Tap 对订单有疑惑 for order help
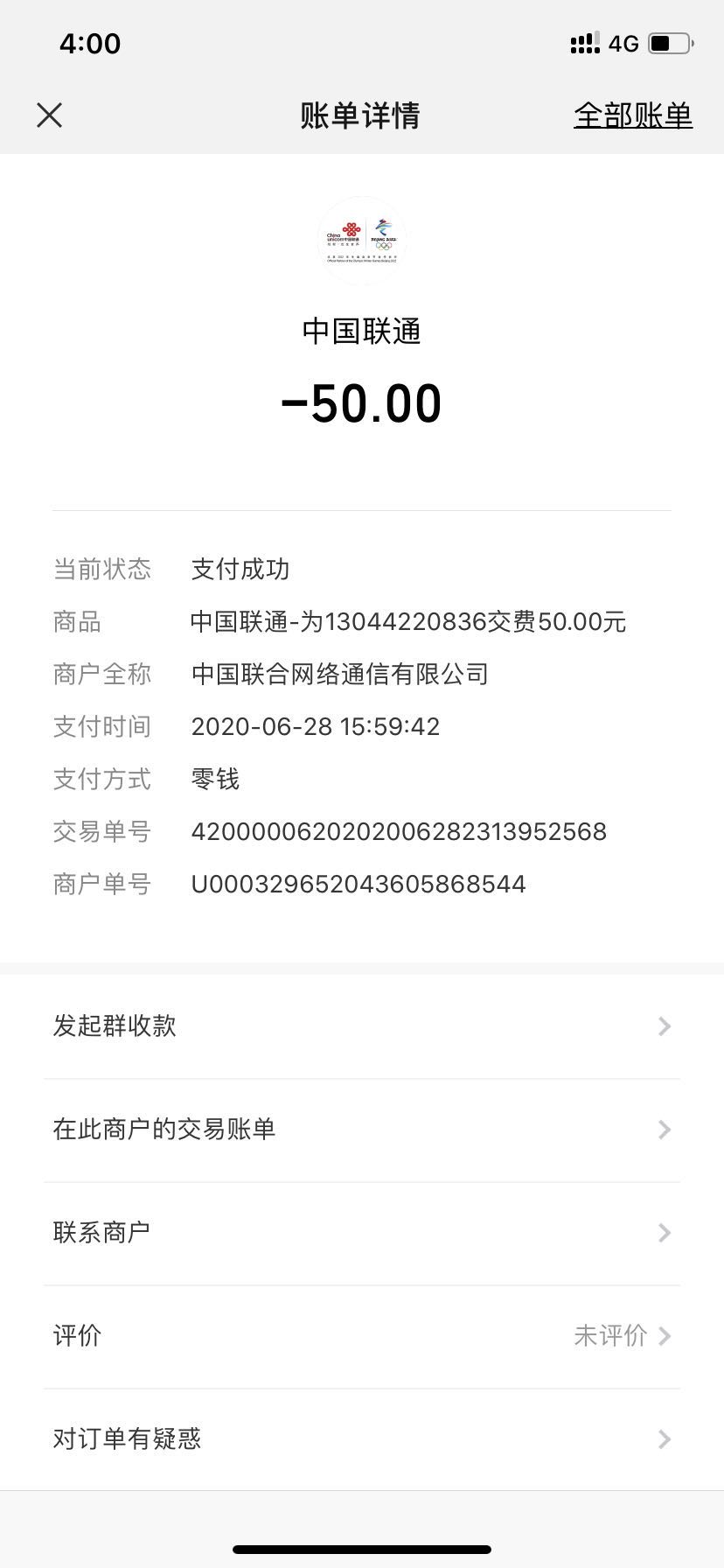Image resolution: width=724 pixels, height=1568 pixels. pyautogui.click(x=362, y=1438)
